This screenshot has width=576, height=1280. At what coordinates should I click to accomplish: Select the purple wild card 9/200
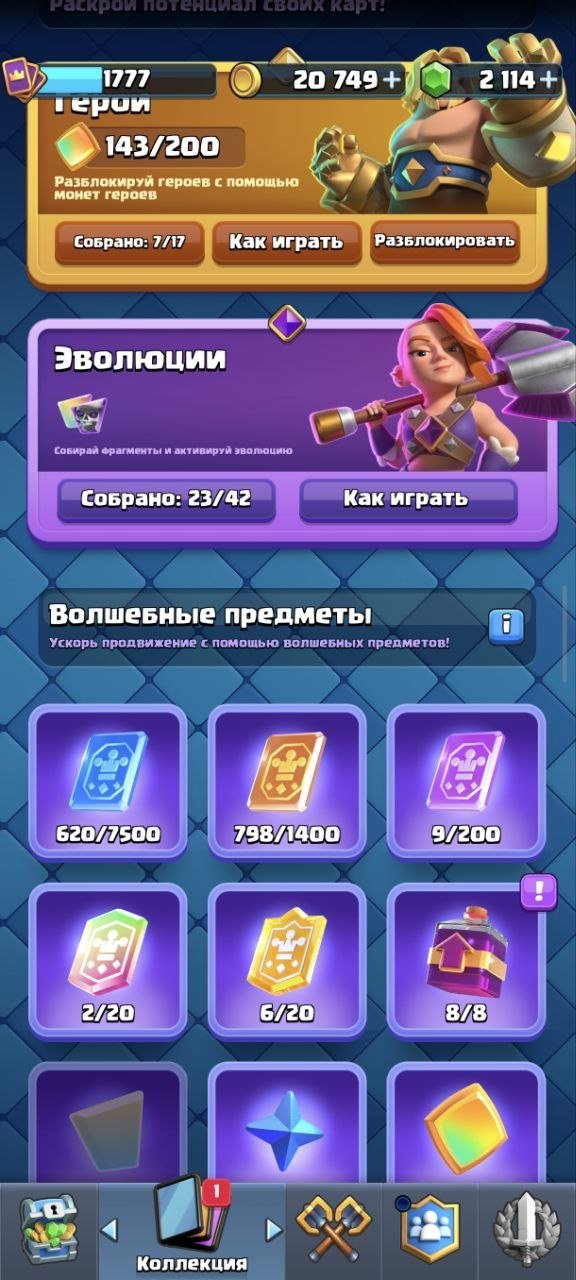466,781
